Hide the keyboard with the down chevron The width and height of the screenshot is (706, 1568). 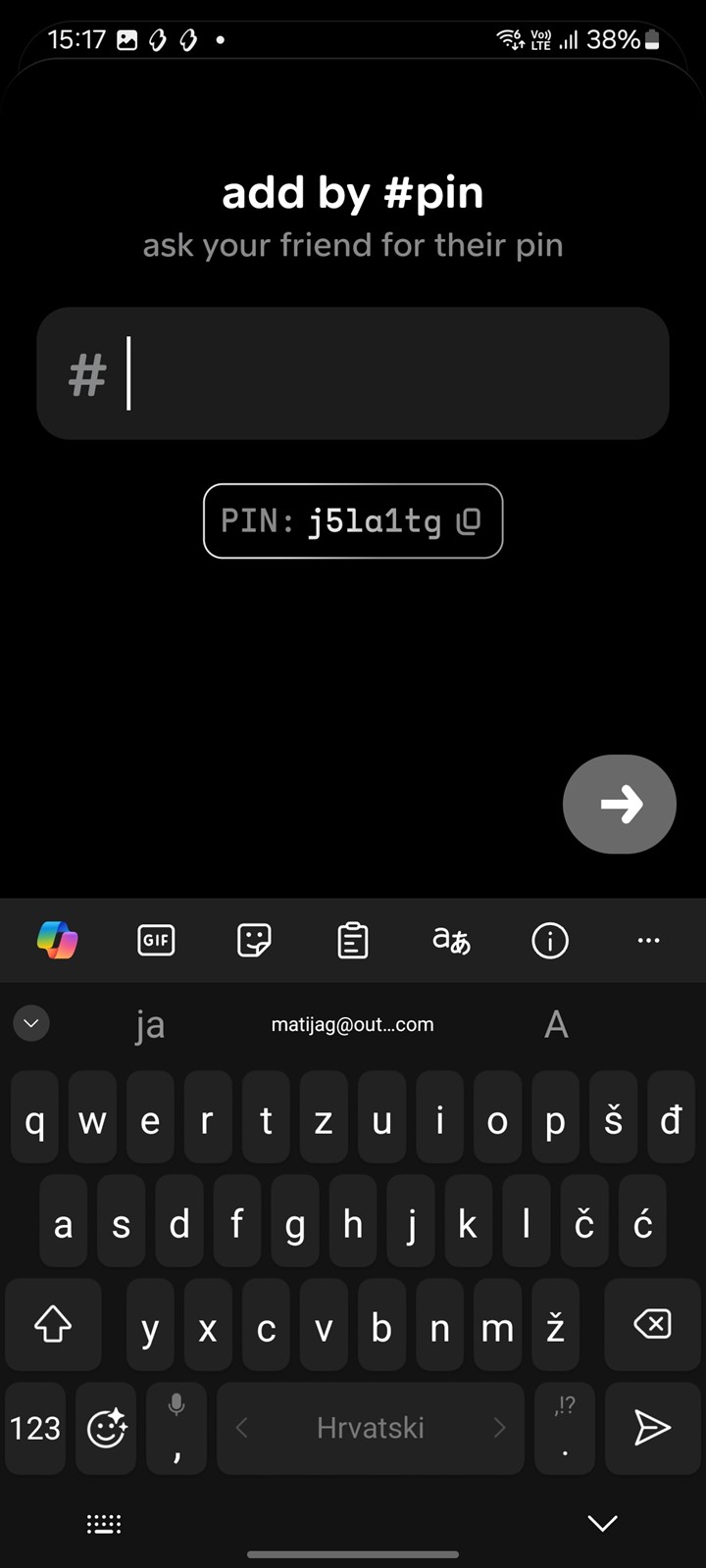pos(602,1522)
